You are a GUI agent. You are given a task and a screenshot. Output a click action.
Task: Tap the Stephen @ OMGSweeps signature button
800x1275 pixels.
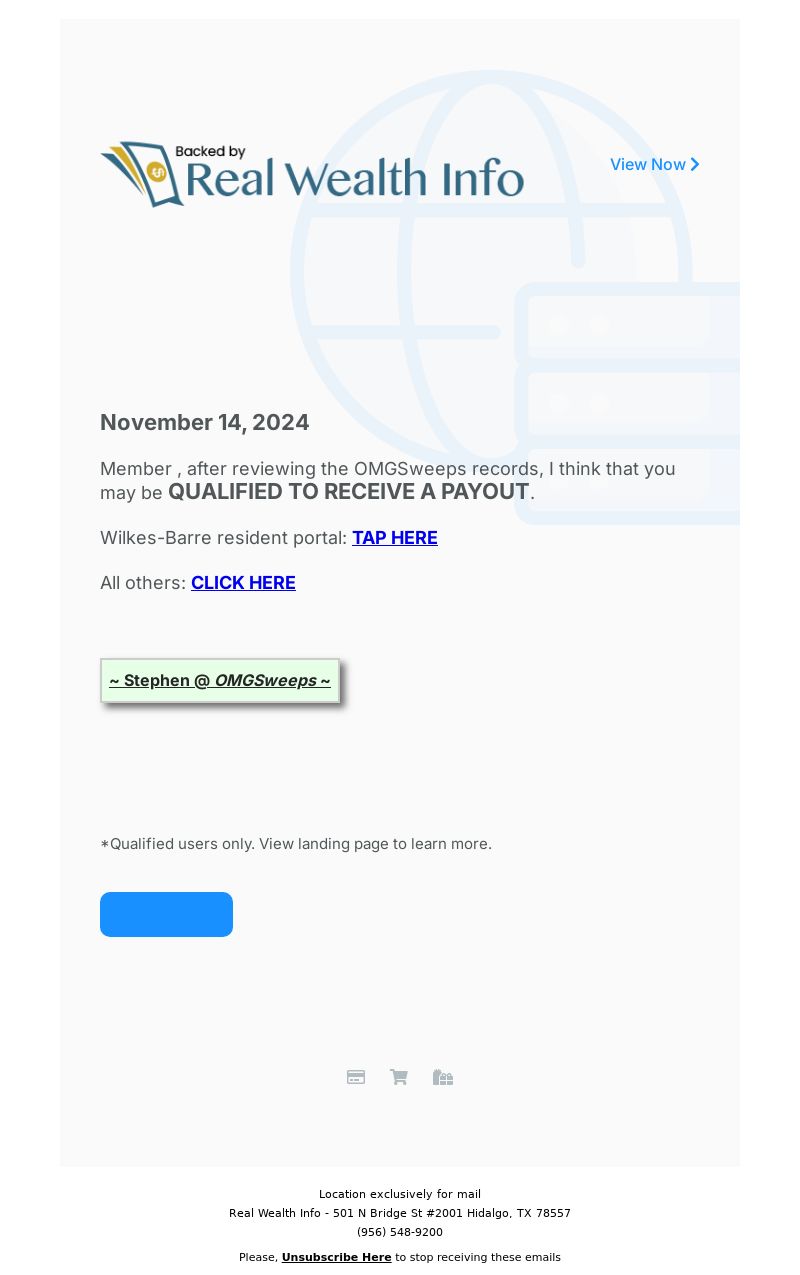click(x=220, y=681)
